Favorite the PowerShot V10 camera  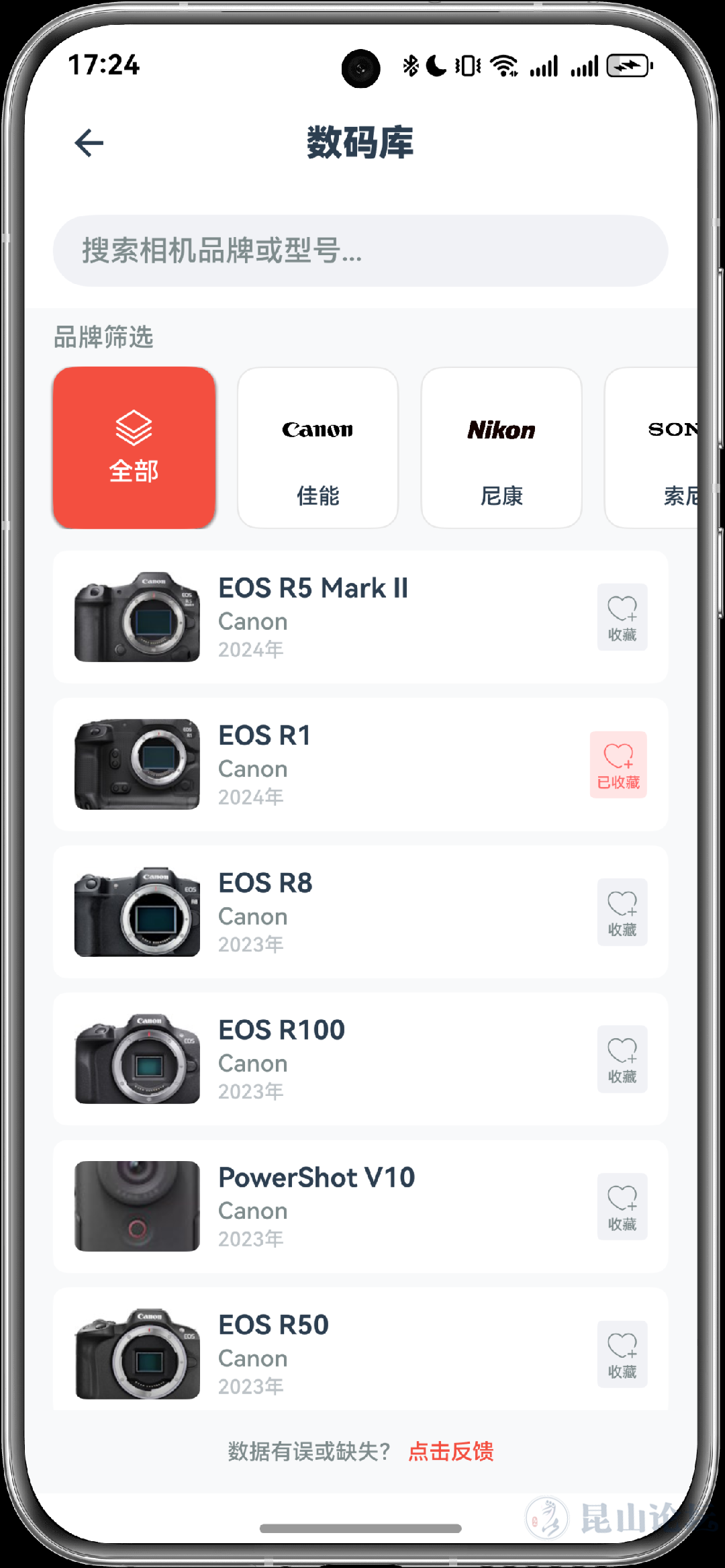point(622,1207)
